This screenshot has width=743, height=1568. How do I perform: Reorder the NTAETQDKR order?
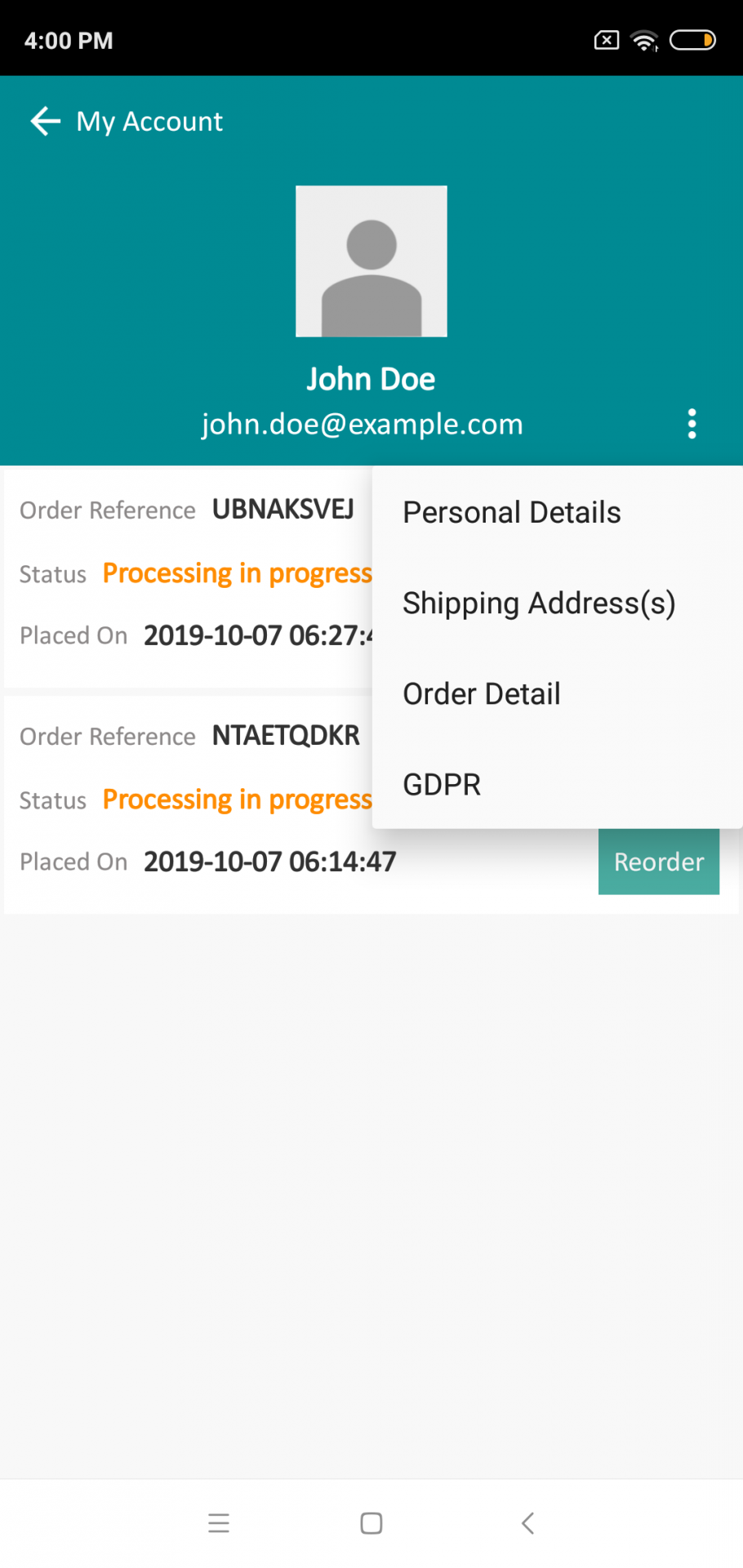coord(658,862)
